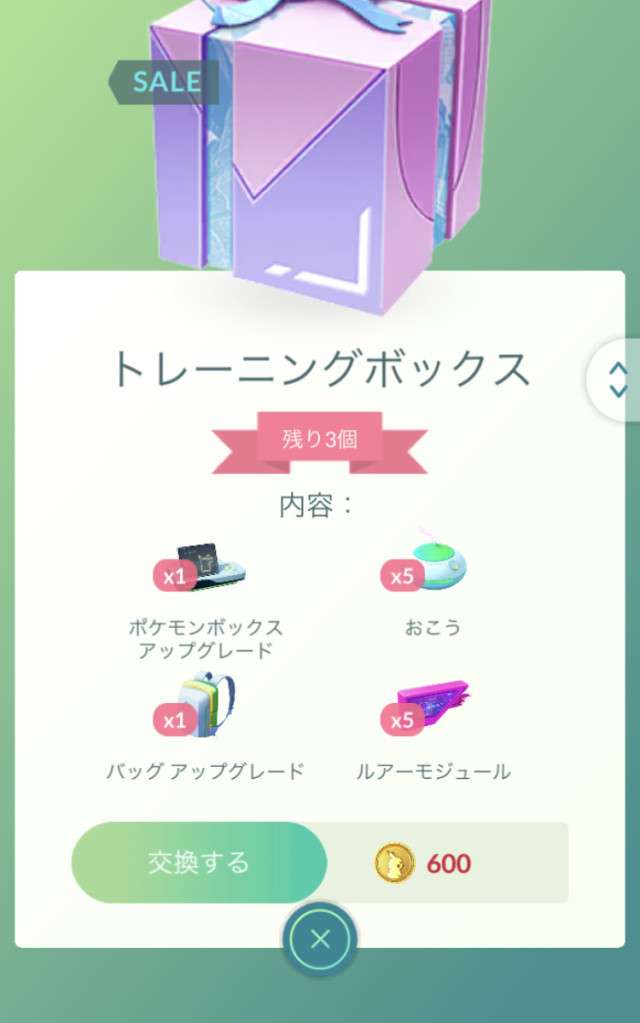Close the トレーニングボックス dialog

pyautogui.click(x=320, y=940)
